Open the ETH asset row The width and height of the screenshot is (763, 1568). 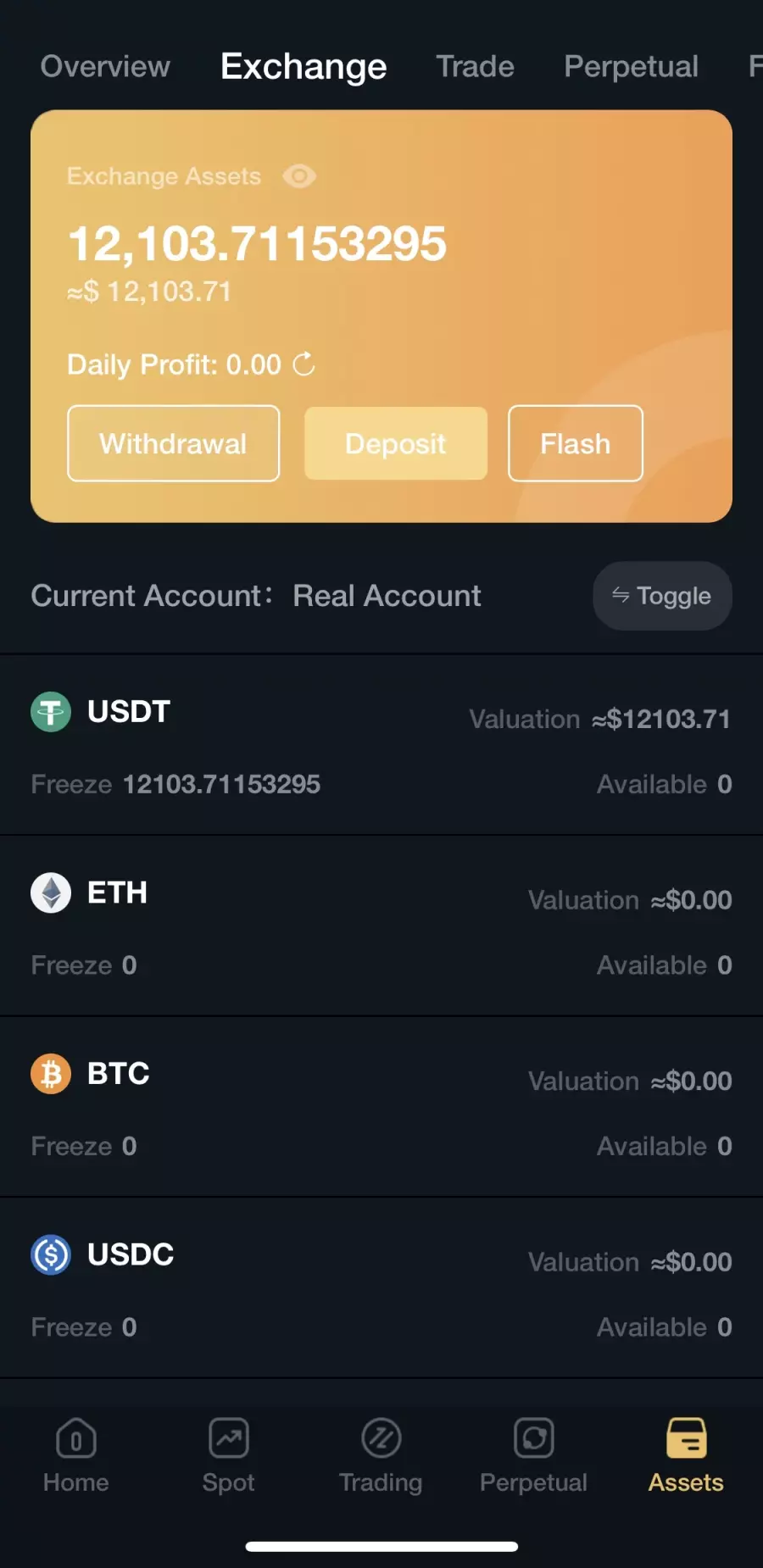(x=381, y=926)
